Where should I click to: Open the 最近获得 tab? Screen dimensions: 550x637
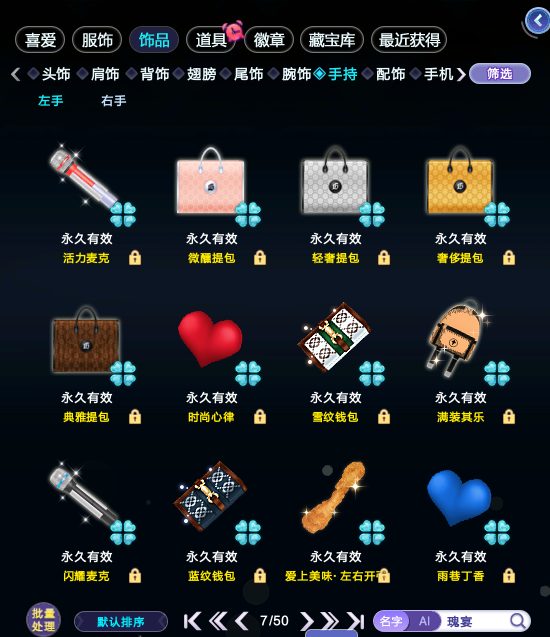409,40
